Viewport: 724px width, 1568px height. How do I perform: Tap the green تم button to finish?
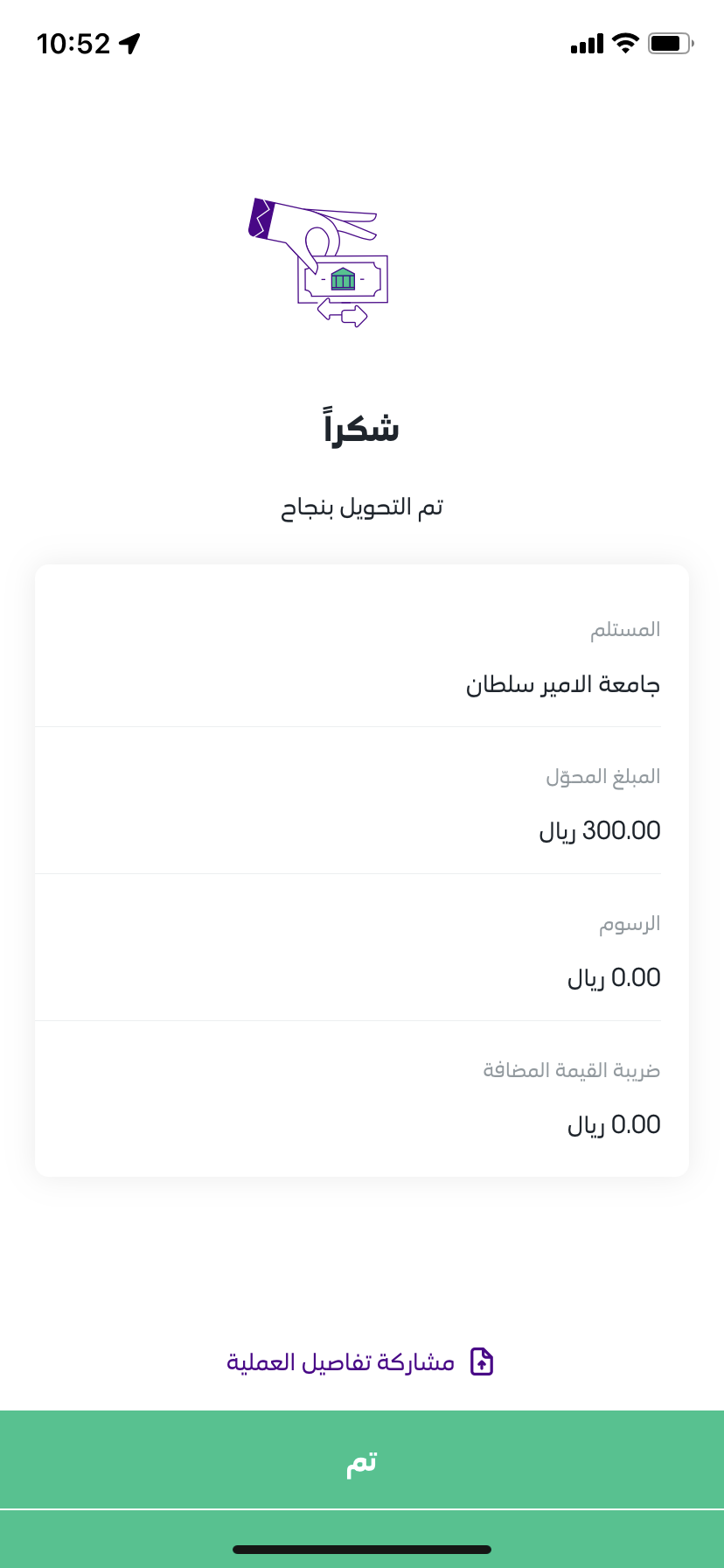point(362,1459)
